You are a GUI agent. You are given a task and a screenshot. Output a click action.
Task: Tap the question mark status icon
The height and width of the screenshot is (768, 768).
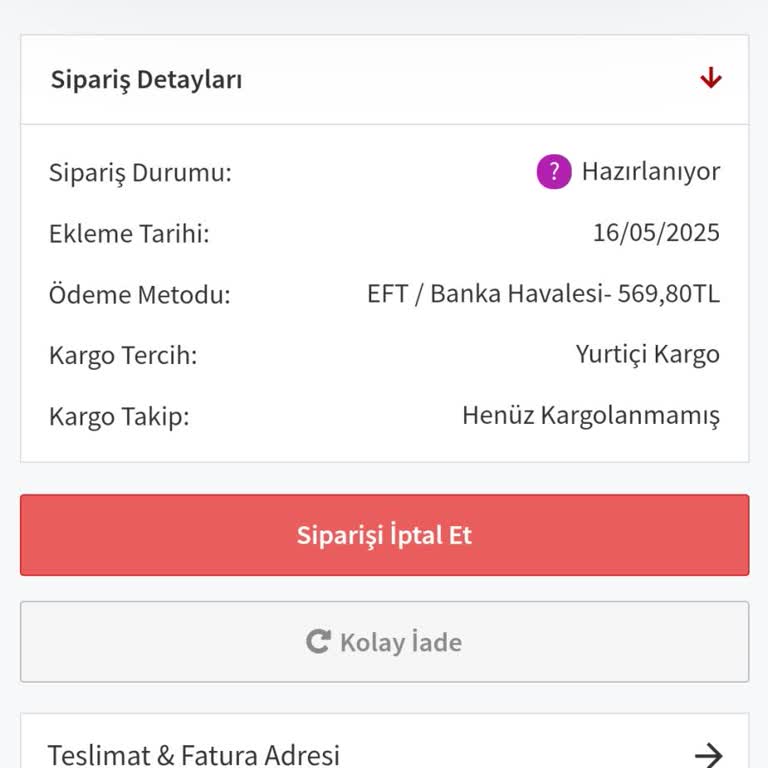pos(554,172)
